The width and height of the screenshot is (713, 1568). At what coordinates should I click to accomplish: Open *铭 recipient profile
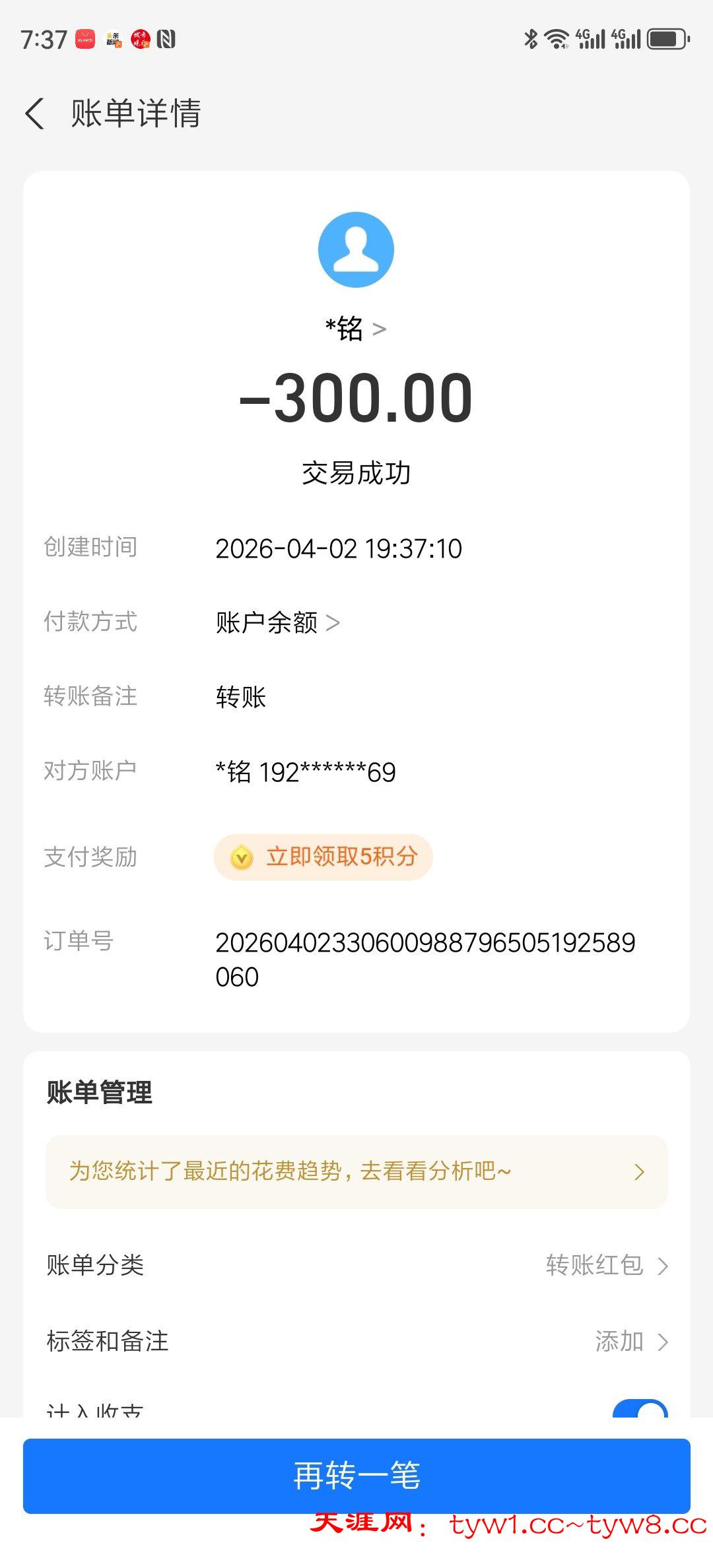click(x=355, y=329)
